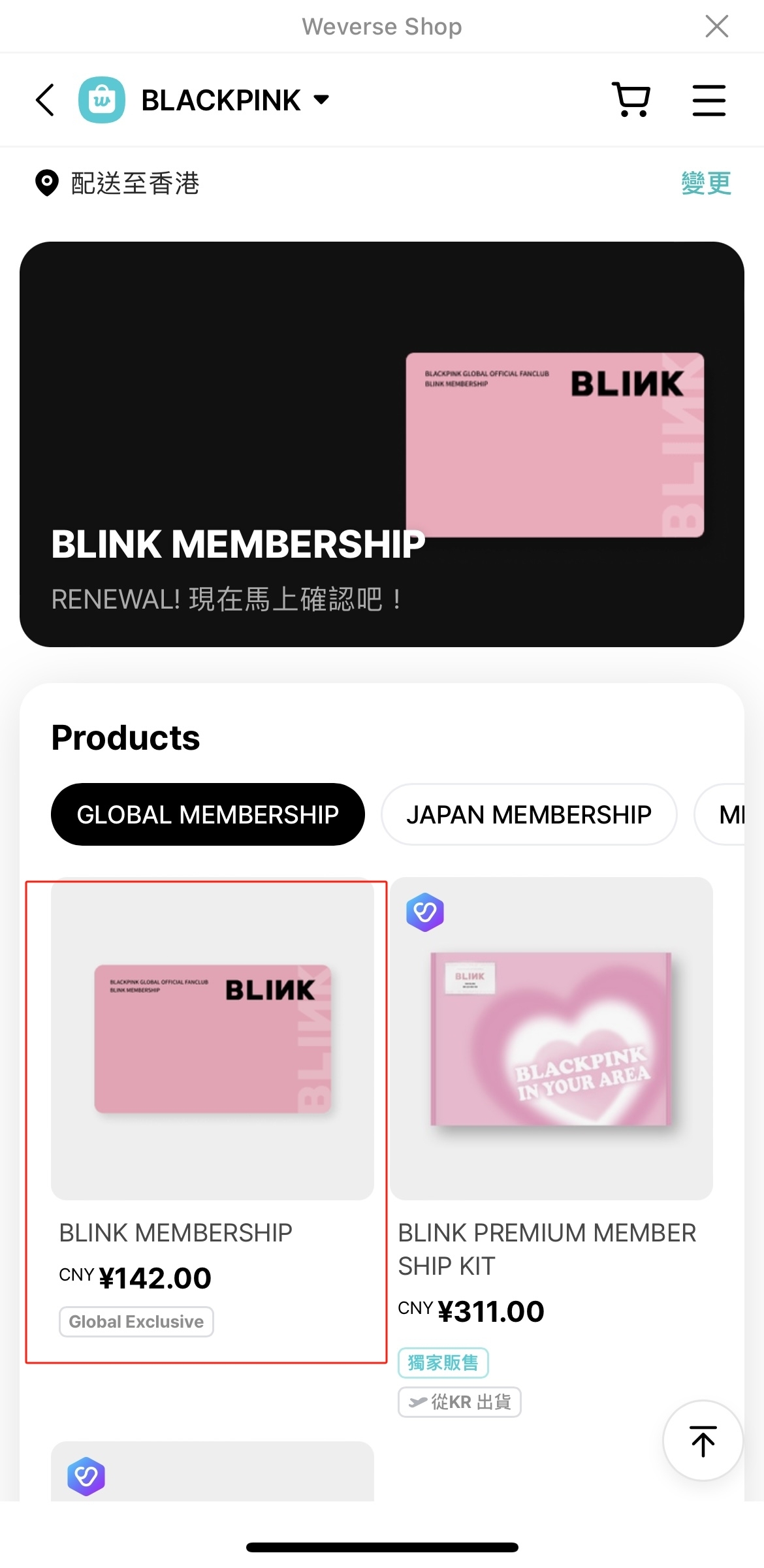Change the Hong Kong delivery region

(x=705, y=184)
